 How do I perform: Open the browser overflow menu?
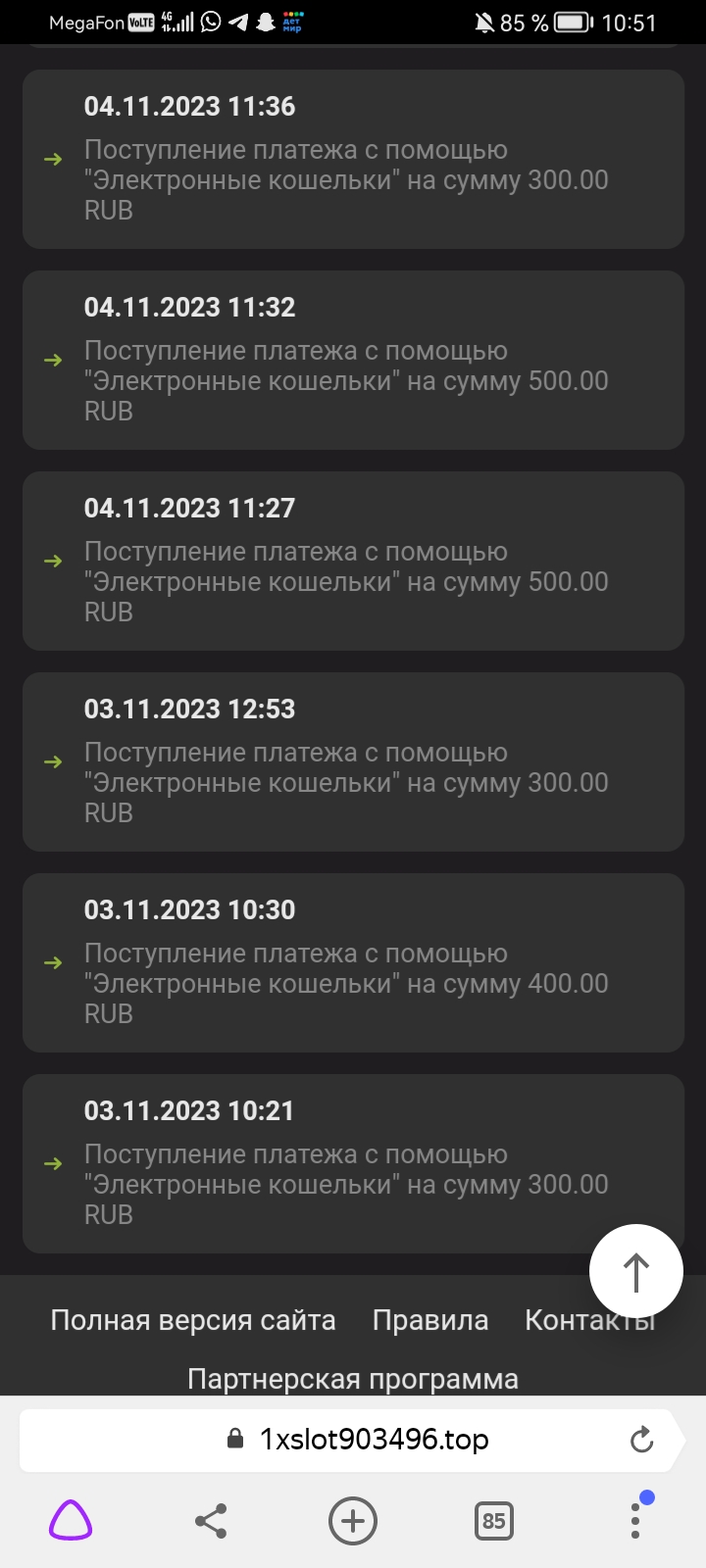click(635, 1521)
